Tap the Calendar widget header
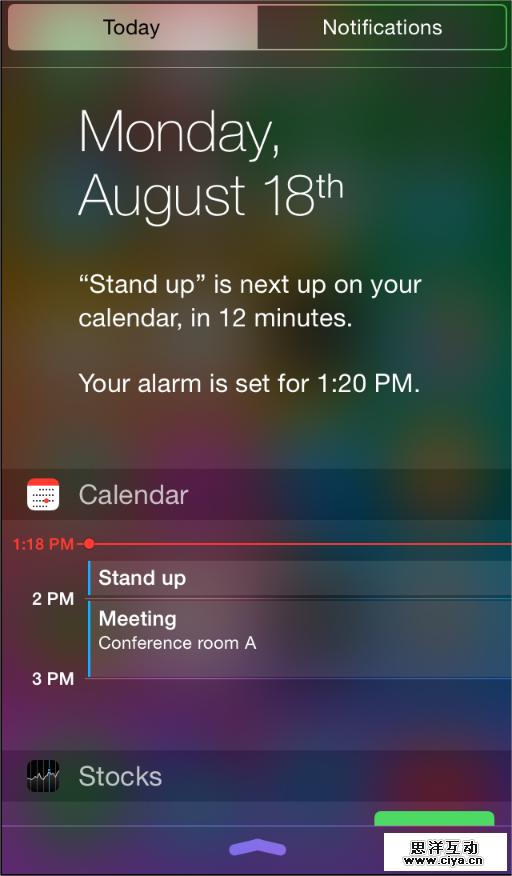This screenshot has width=512, height=876. point(256,494)
